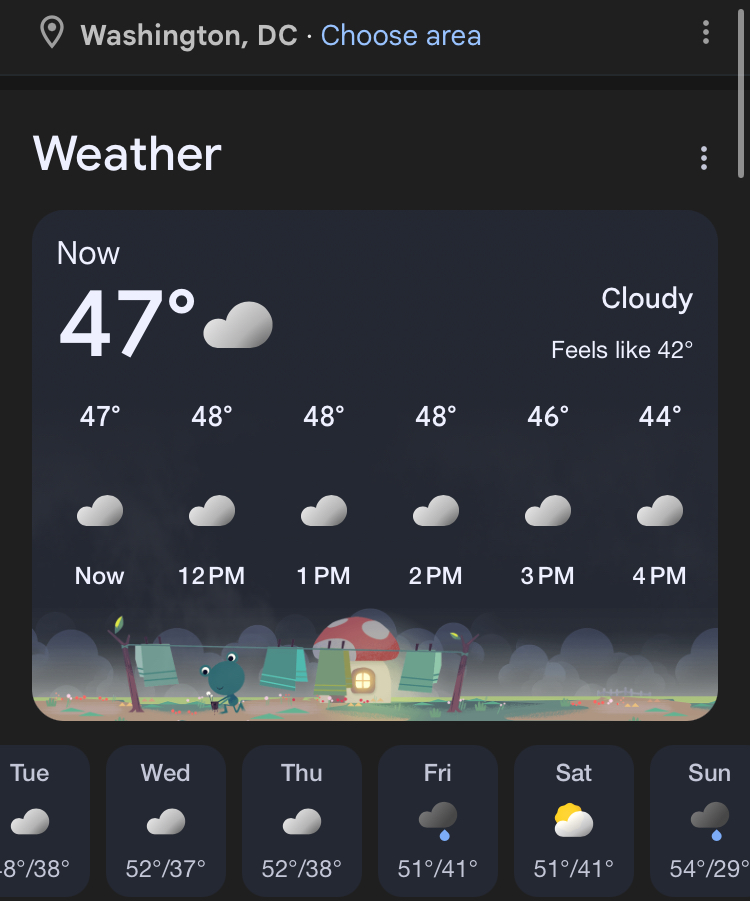This screenshot has width=750, height=901.
Task: View Thursday's forecast
Action: (x=302, y=820)
